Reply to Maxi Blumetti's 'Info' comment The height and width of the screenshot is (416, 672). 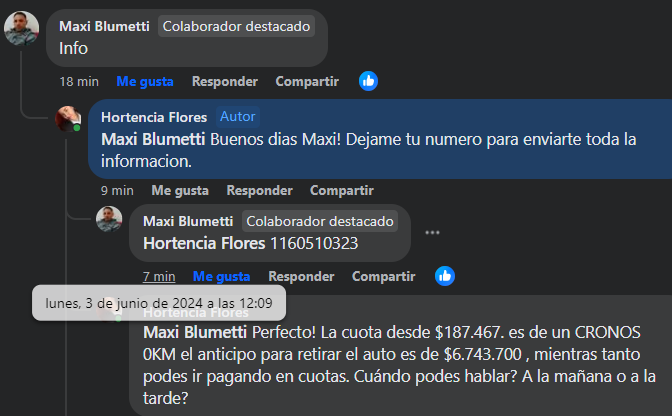(224, 81)
